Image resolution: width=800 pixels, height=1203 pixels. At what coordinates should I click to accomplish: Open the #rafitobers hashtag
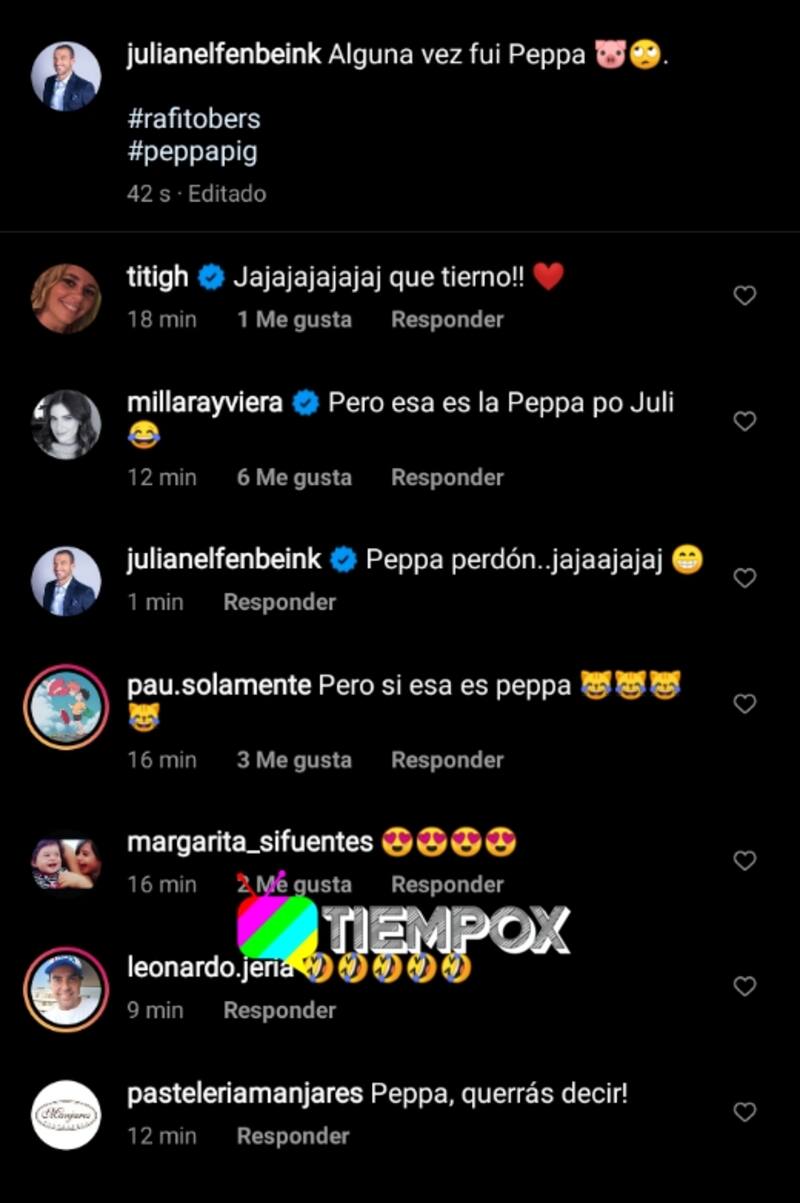[194, 119]
